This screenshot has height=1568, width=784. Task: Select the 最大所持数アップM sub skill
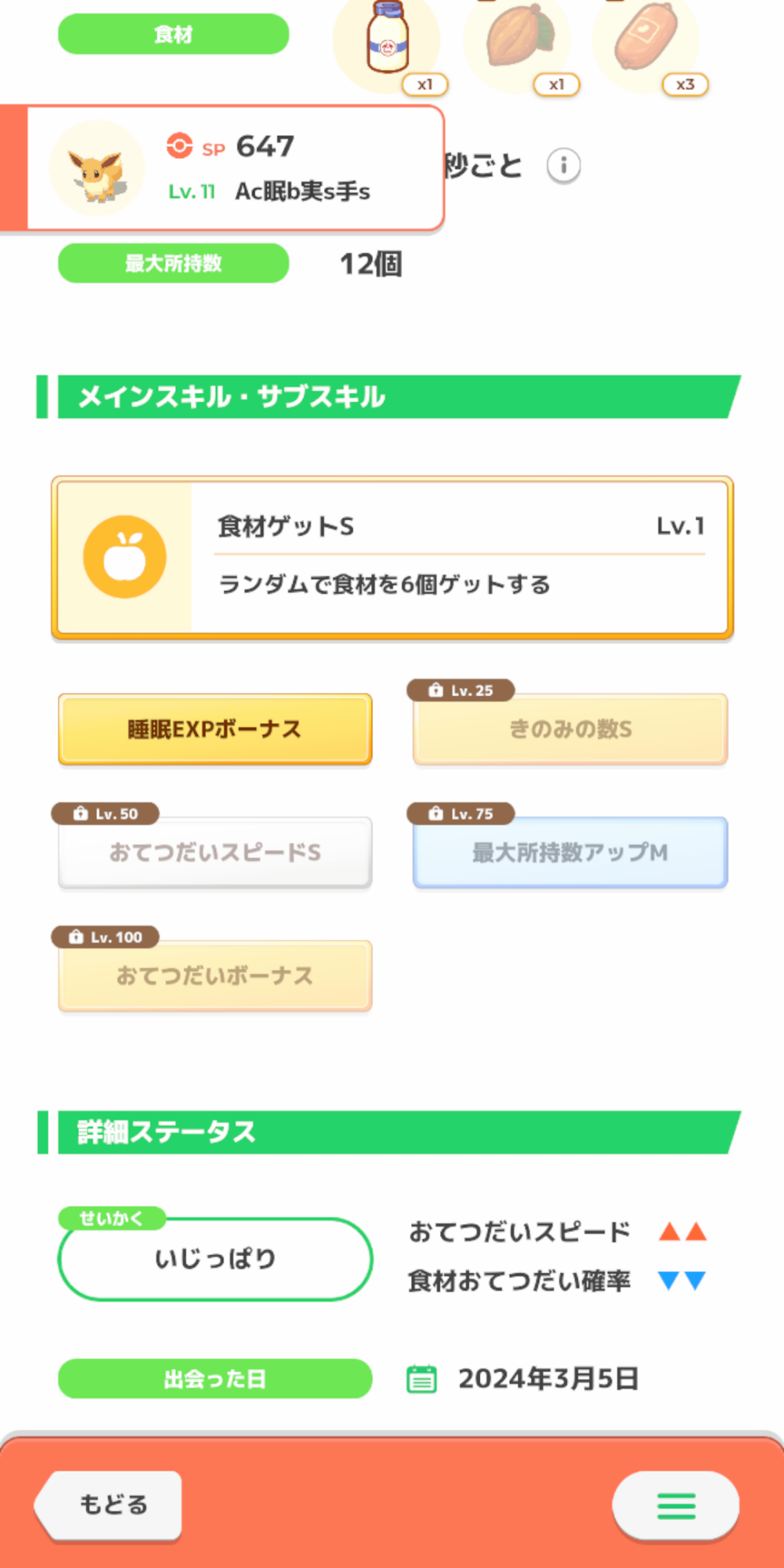(x=571, y=852)
